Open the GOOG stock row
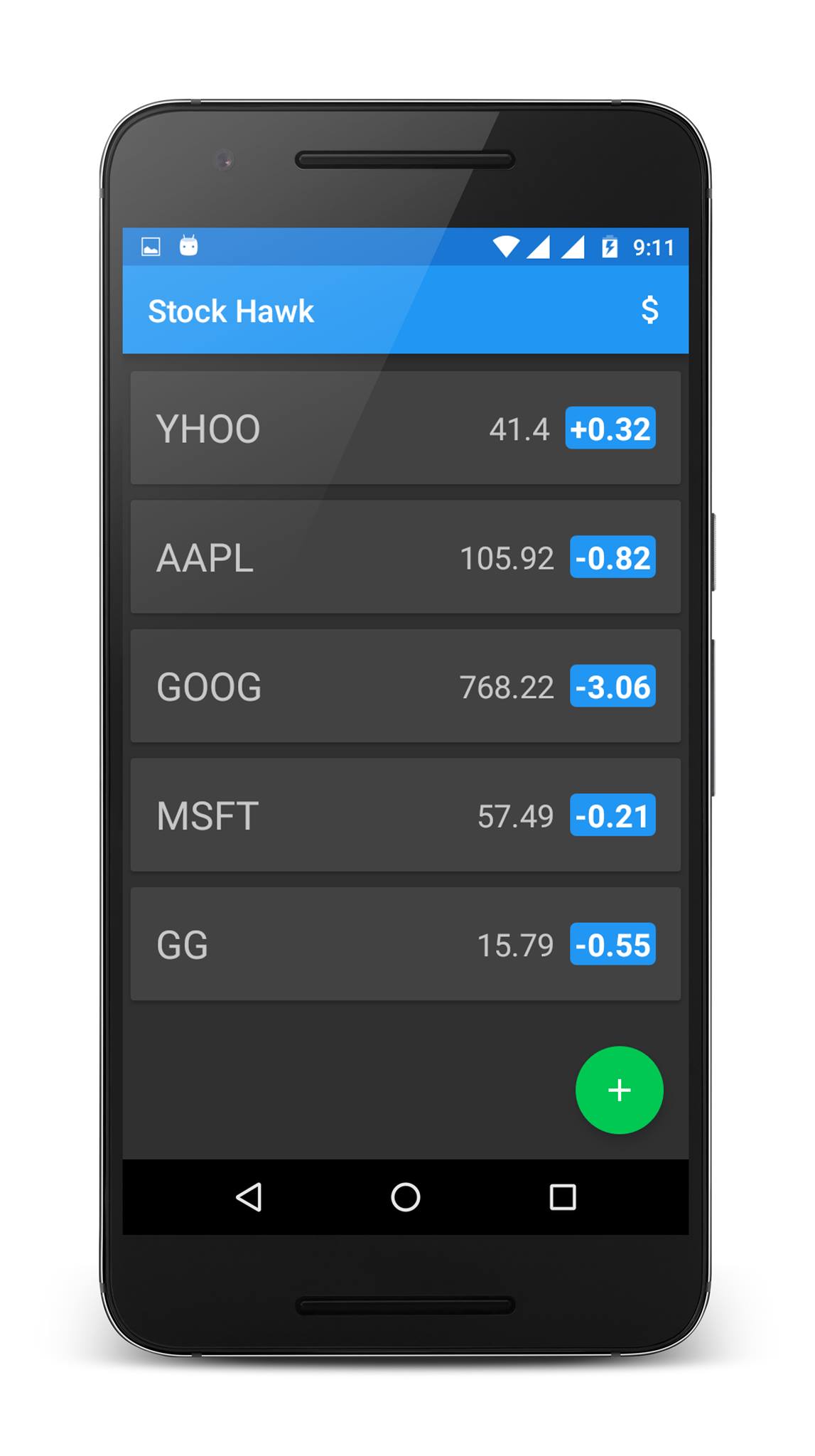 [405, 687]
